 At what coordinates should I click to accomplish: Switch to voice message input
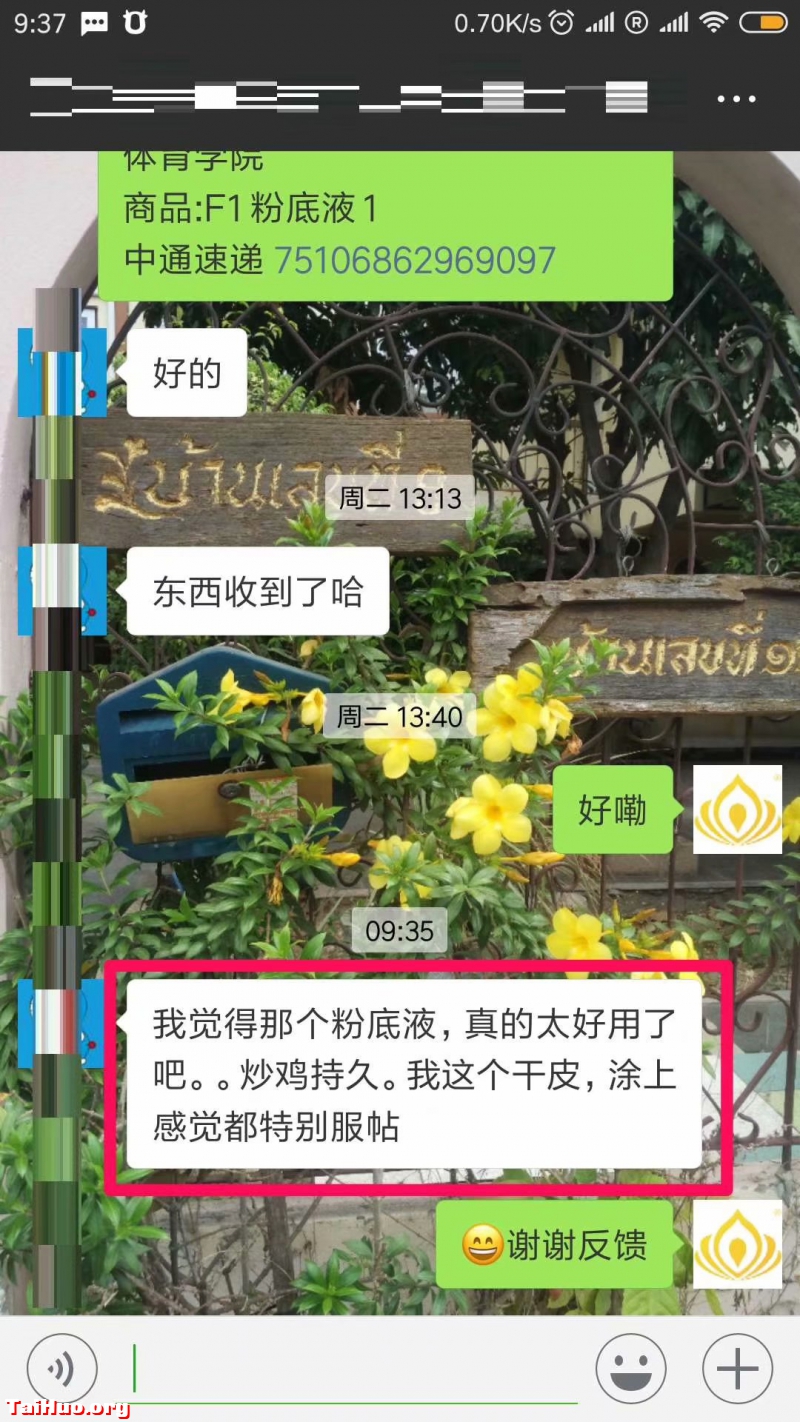point(62,1368)
